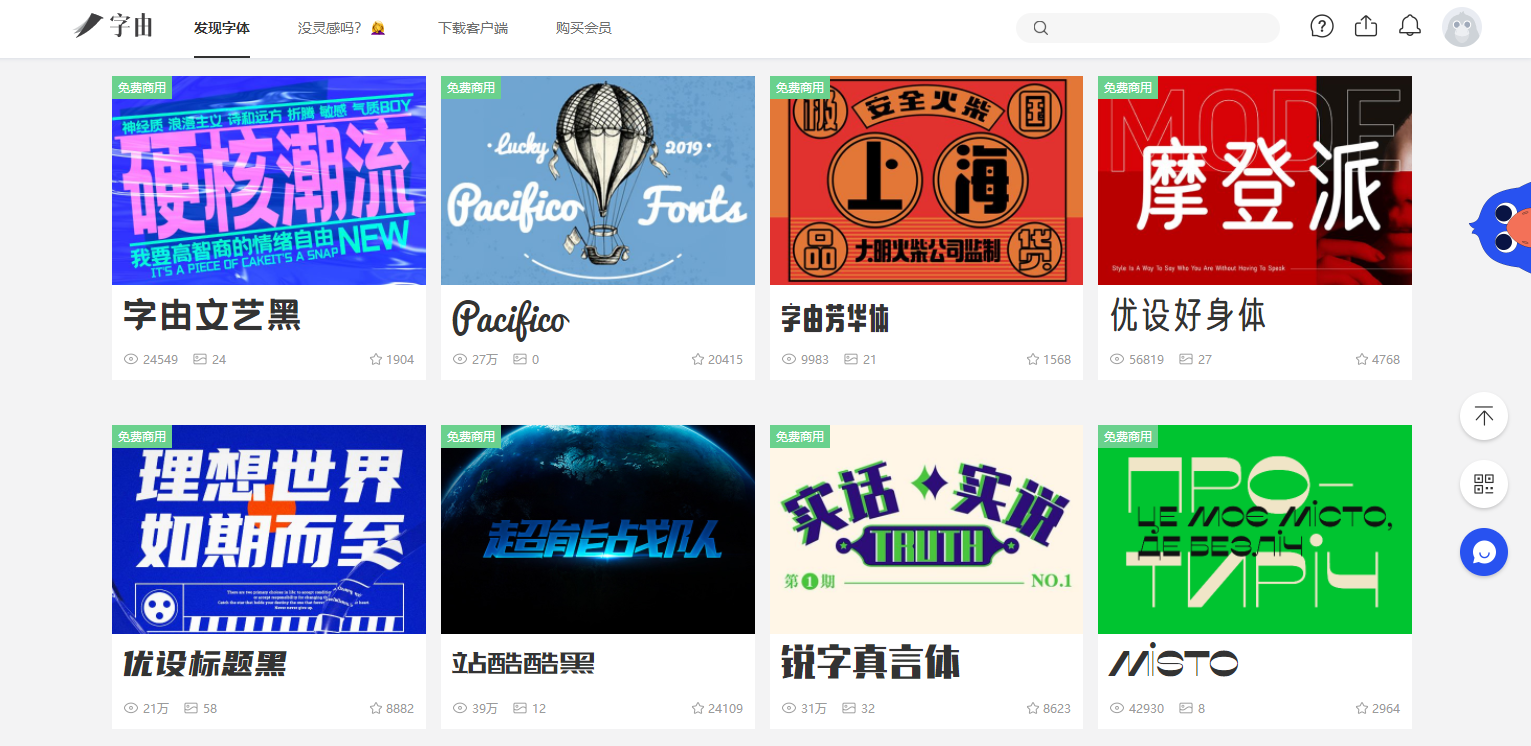1531x746 pixels.
Task: Tap the back-to-top arrow button
Action: (x=1484, y=416)
